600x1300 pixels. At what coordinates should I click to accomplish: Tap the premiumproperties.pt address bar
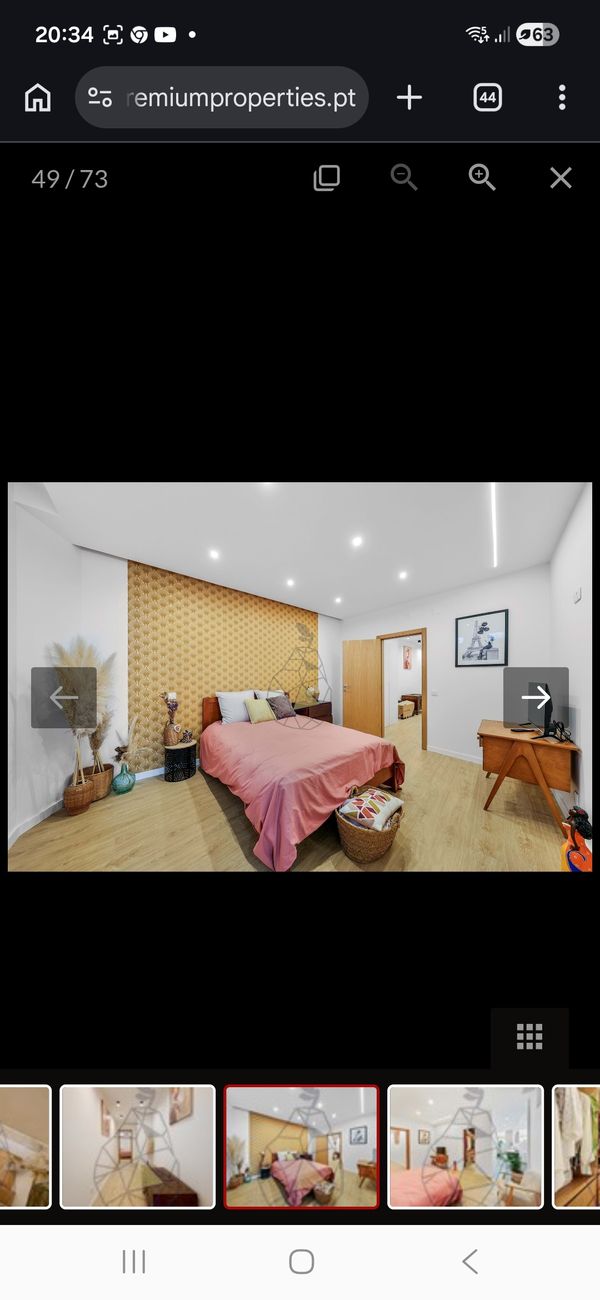pyautogui.click(x=222, y=97)
